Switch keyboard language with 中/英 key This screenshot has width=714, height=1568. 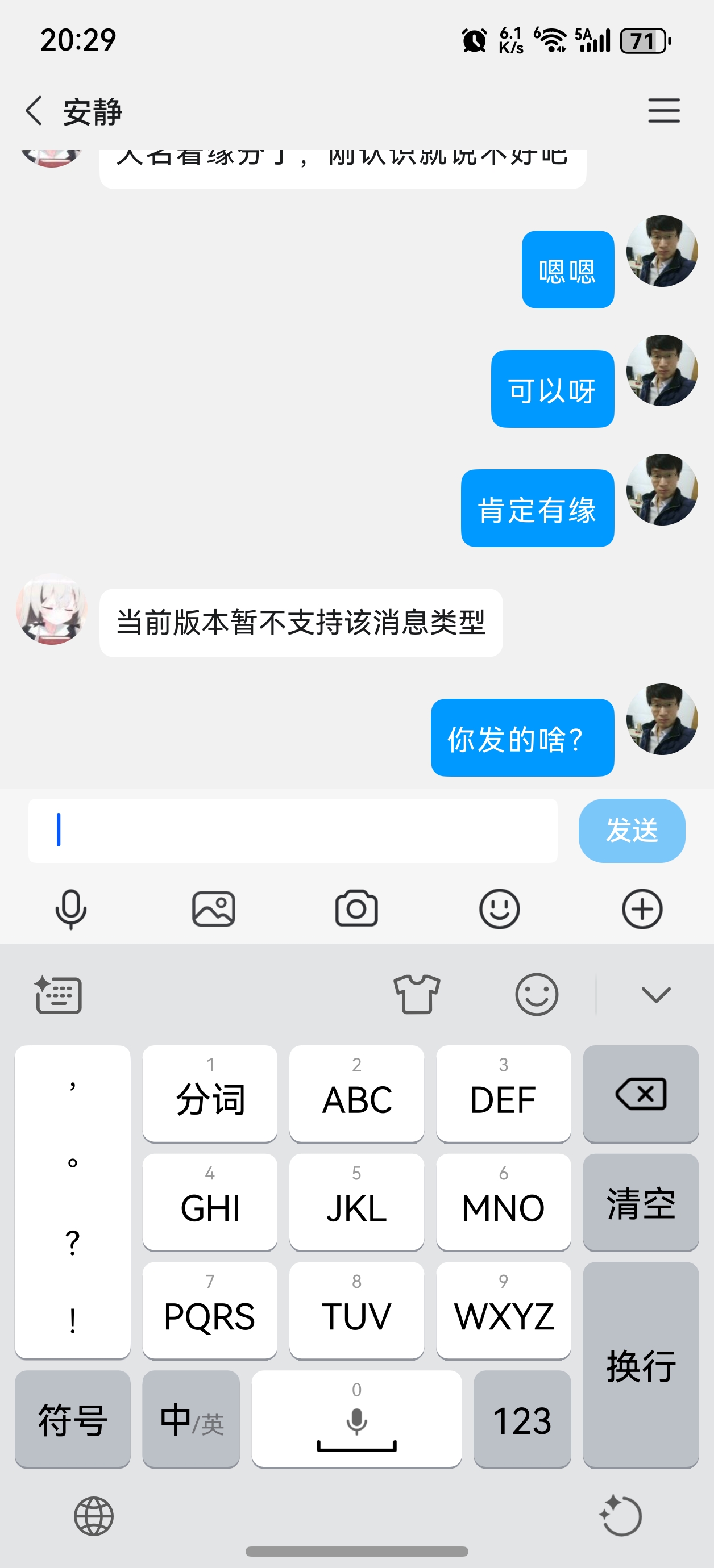190,1420
